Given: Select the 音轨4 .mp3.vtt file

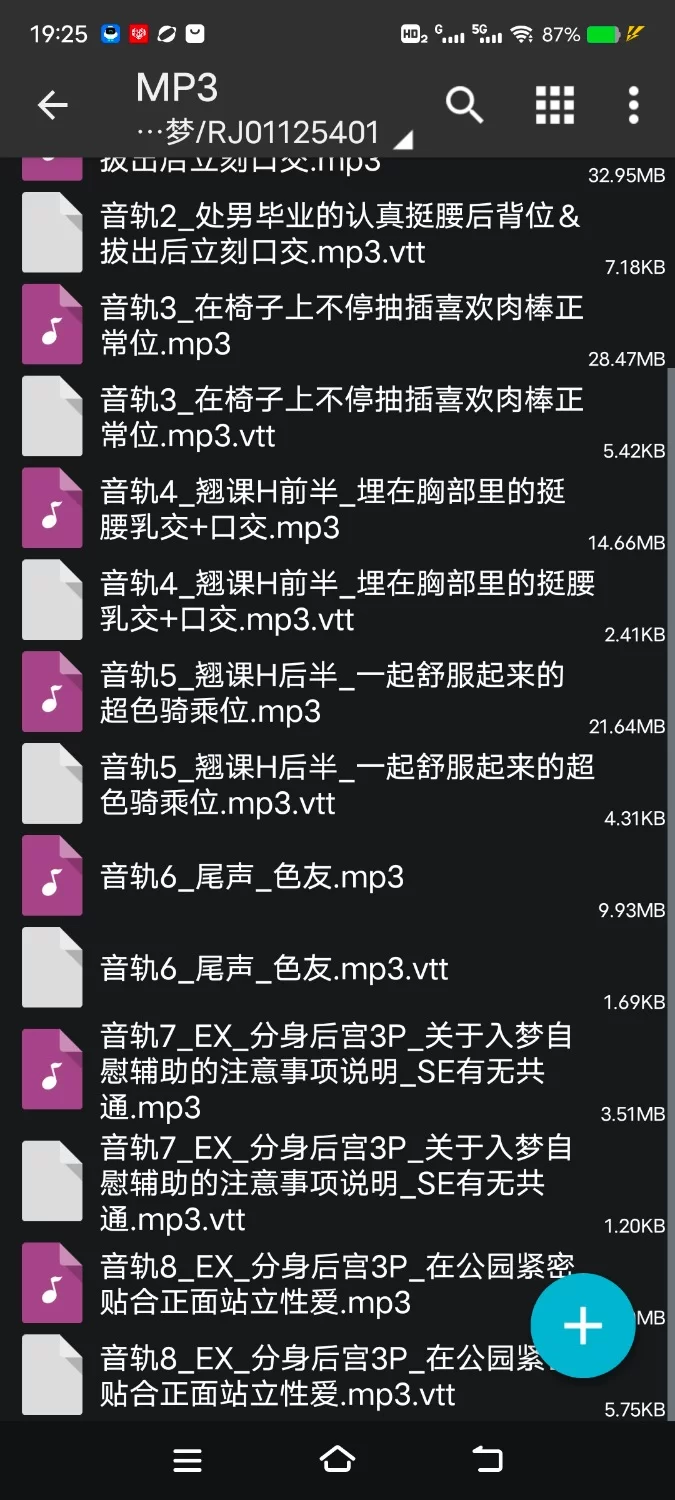Looking at the screenshot, I should click(340, 602).
